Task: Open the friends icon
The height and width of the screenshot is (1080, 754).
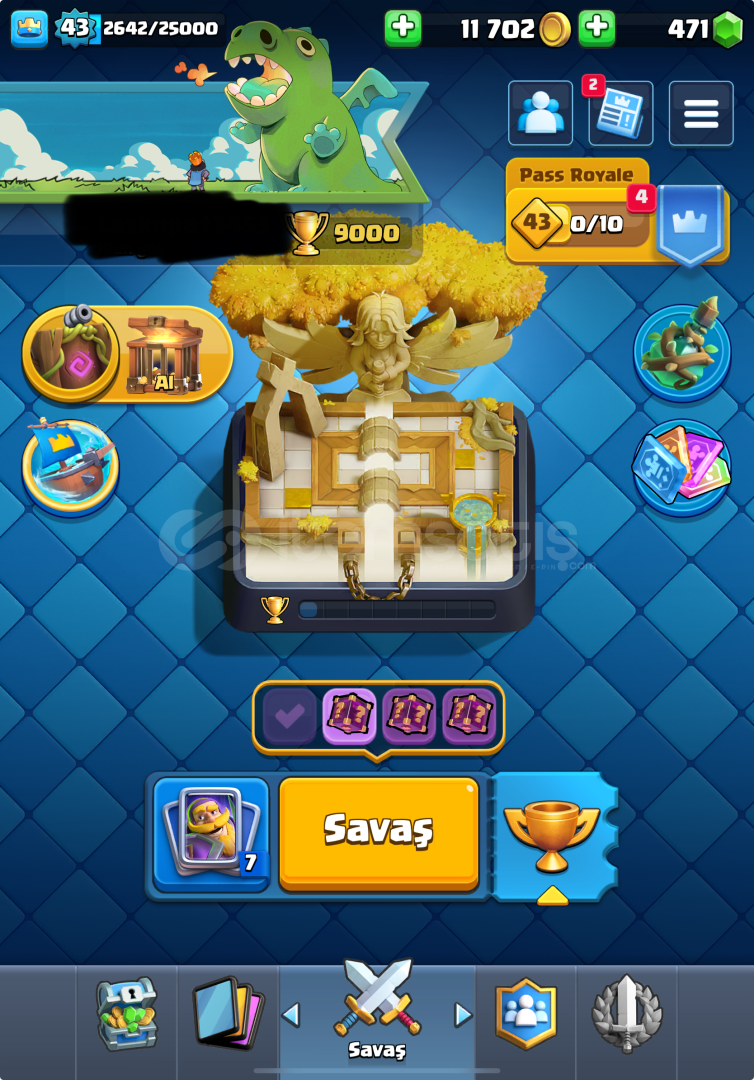Action: pyautogui.click(x=540, y=114)
